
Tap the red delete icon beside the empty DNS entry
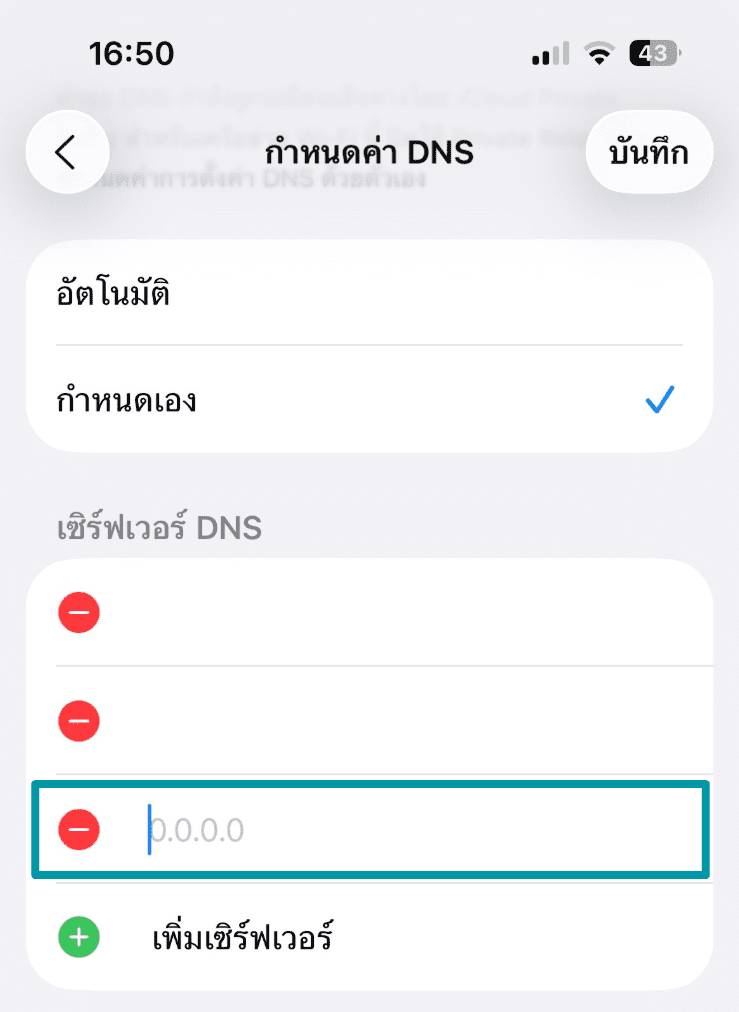click(79, 829)
